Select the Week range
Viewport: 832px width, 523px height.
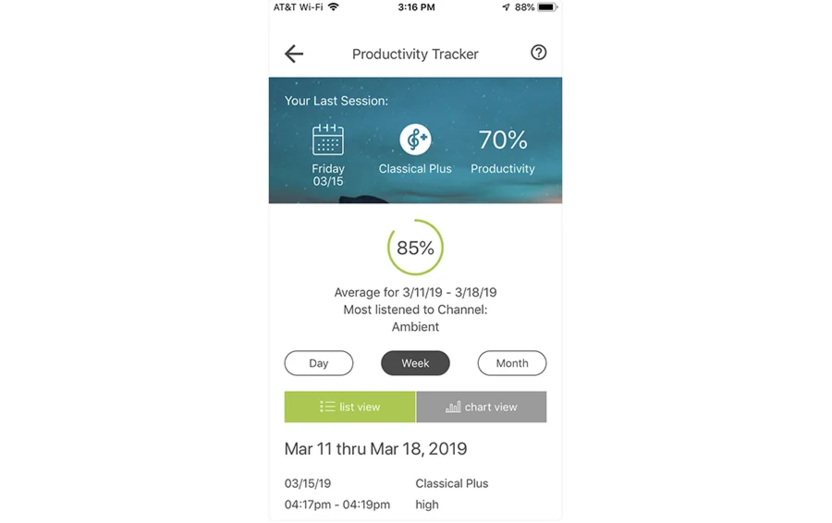click(x=415, y=363)
